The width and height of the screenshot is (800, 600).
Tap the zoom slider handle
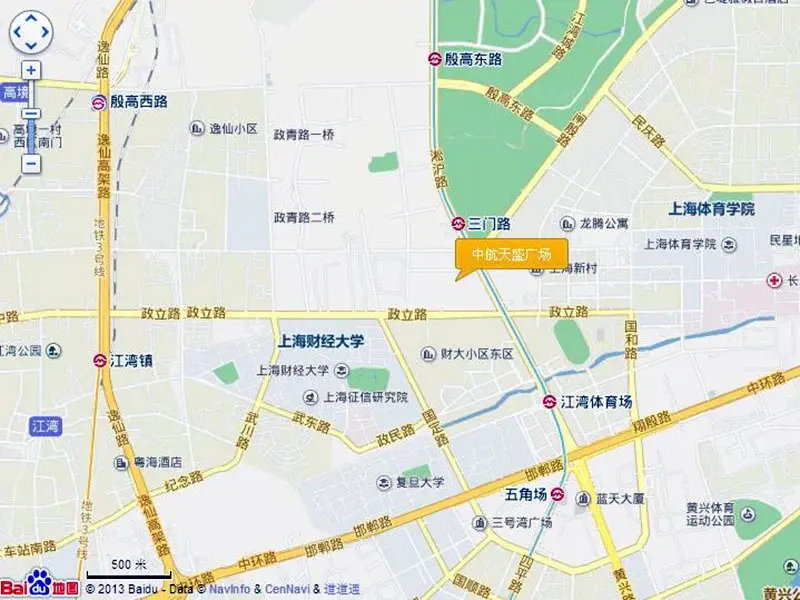click(31, 113)
